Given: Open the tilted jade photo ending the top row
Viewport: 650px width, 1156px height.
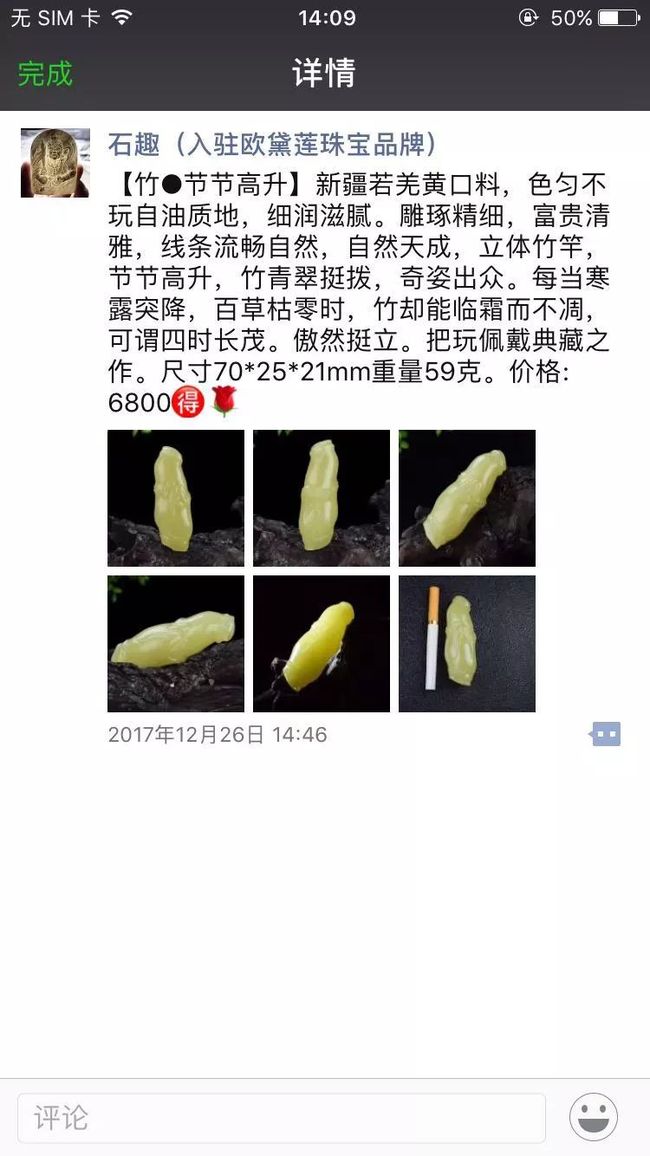Looking at the screenshot, I should (467, 498).
